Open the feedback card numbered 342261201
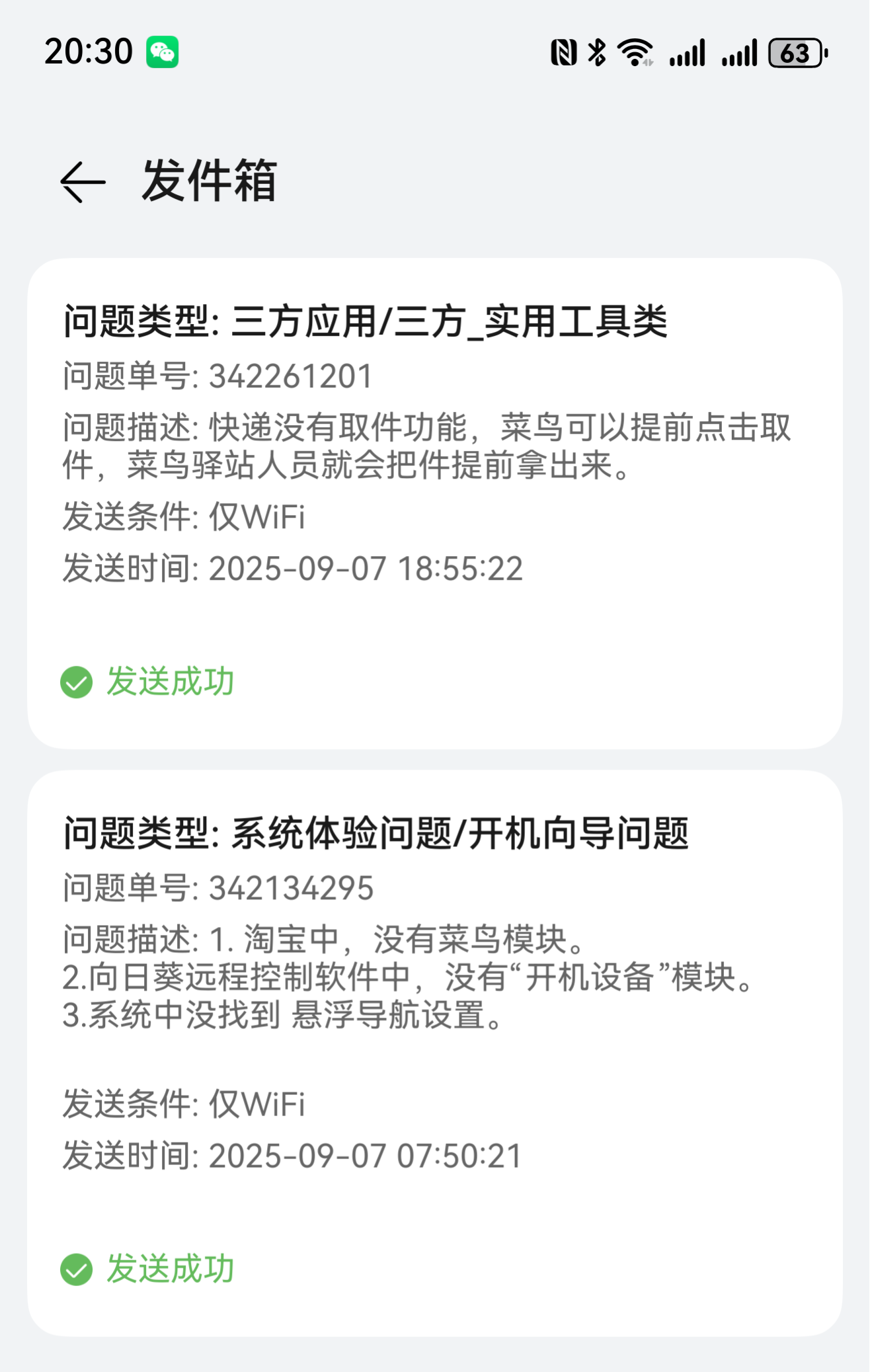870x1372 pixels. [434, 503]
